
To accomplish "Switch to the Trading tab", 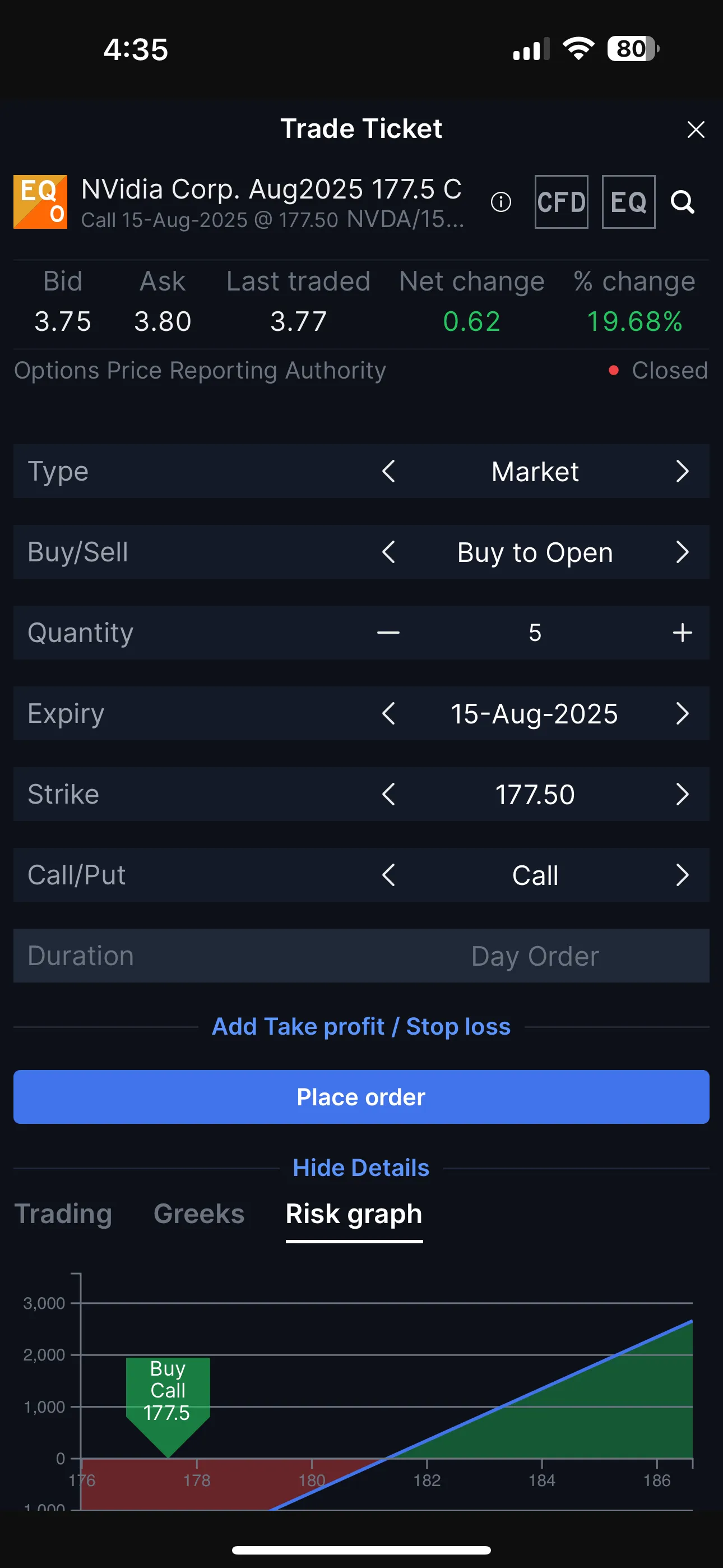I will 63,1214.
